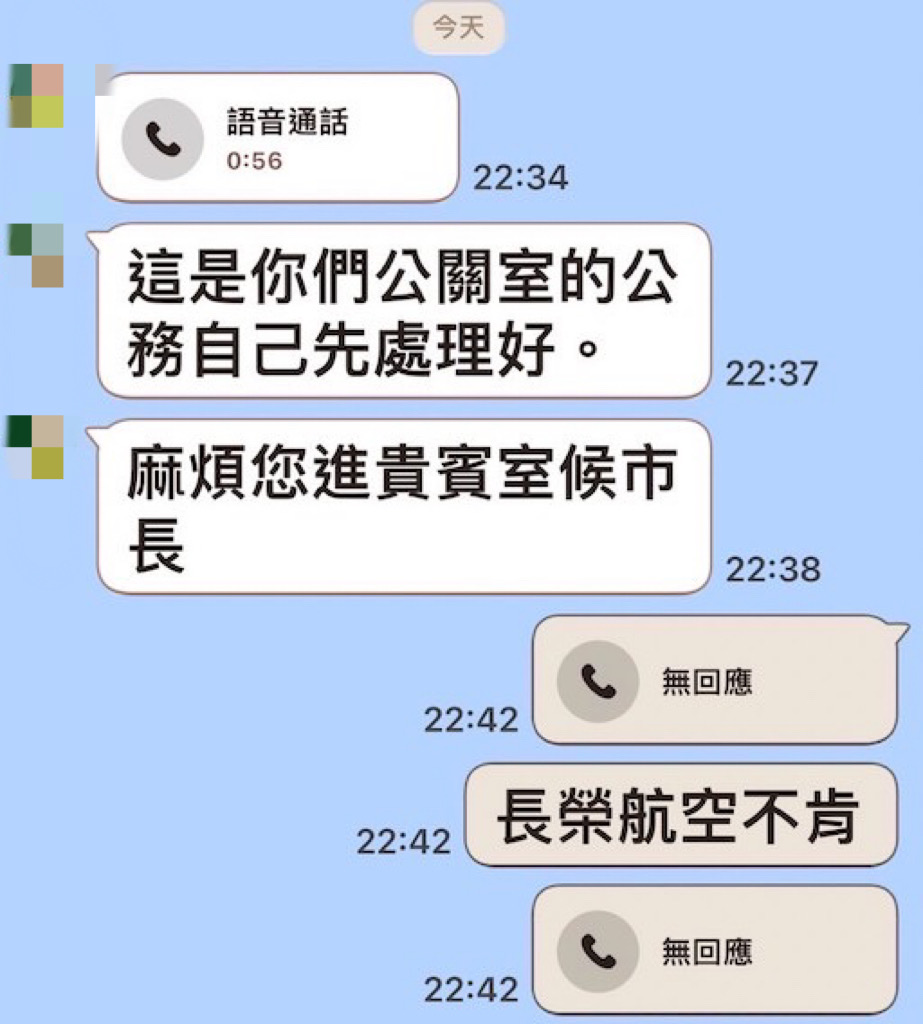Viewport: 923px width, 1024px height.
Task: Redial the 無回應 call below 長榮航空不肯
Action: point(714,951)
